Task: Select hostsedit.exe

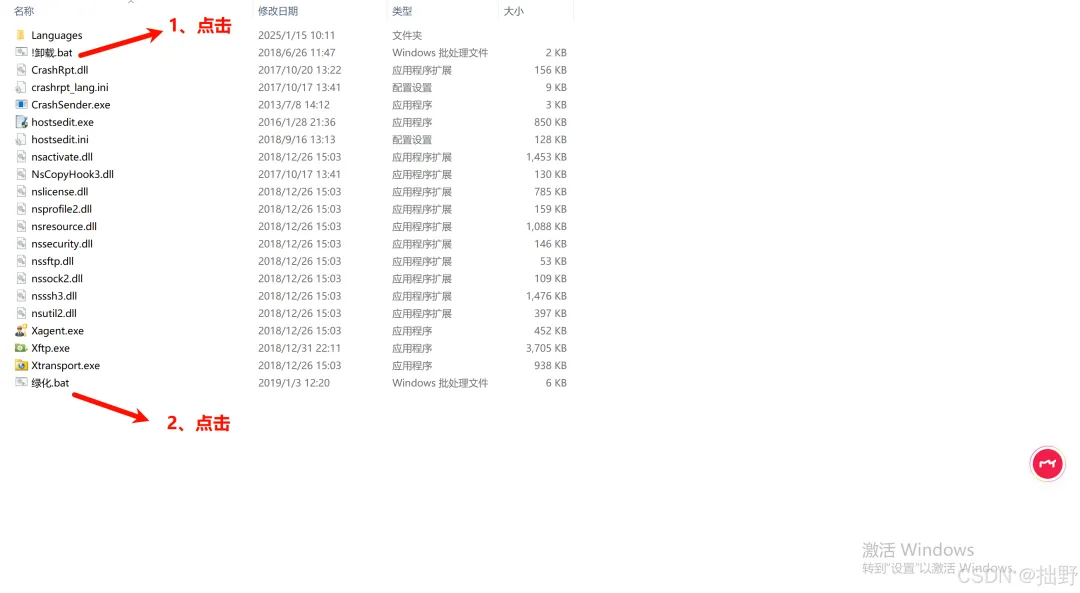Action: (62, 122)
